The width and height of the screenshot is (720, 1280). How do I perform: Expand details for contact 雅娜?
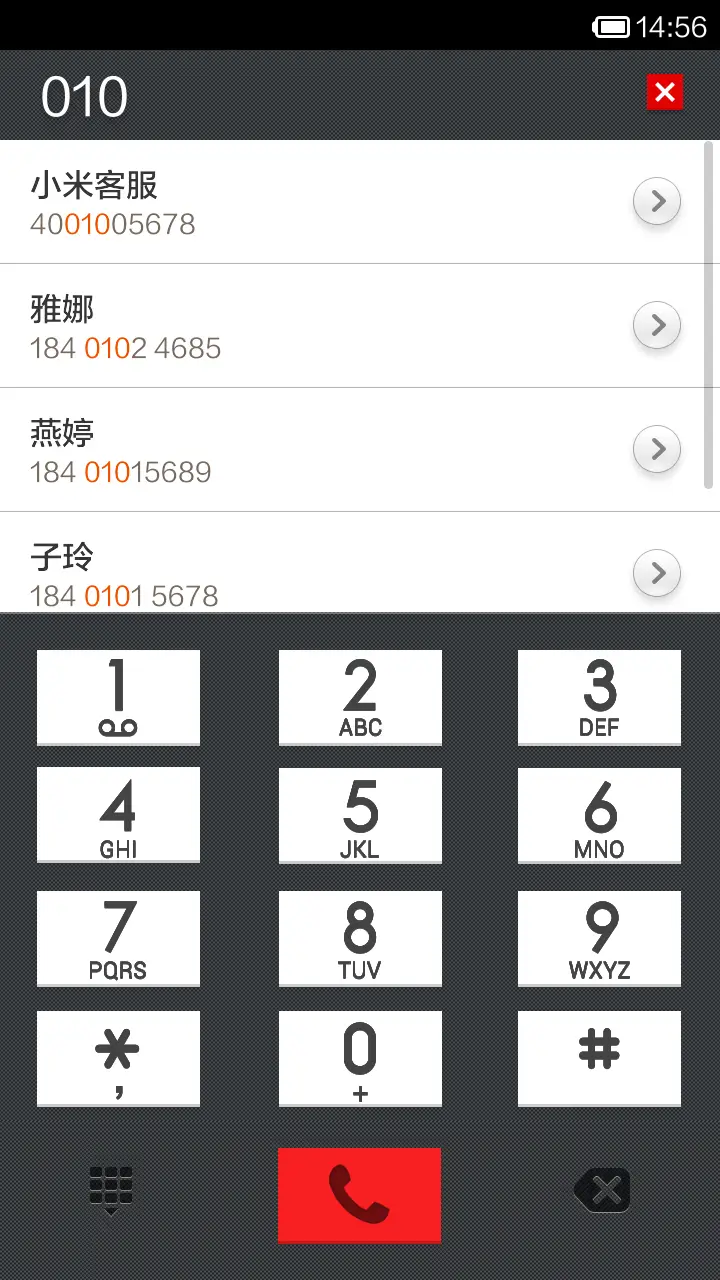657,325
